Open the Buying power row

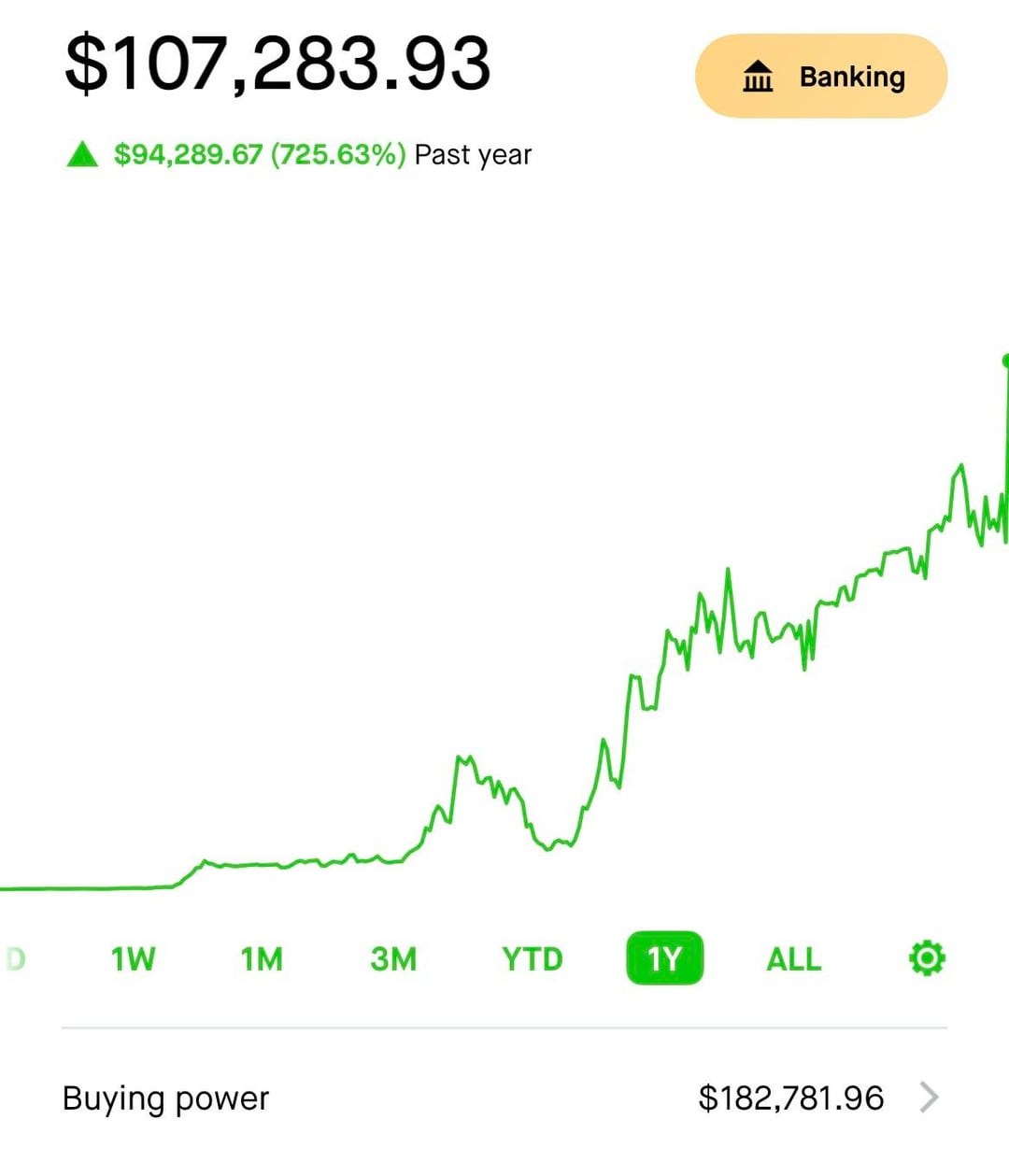(504, 1098)
